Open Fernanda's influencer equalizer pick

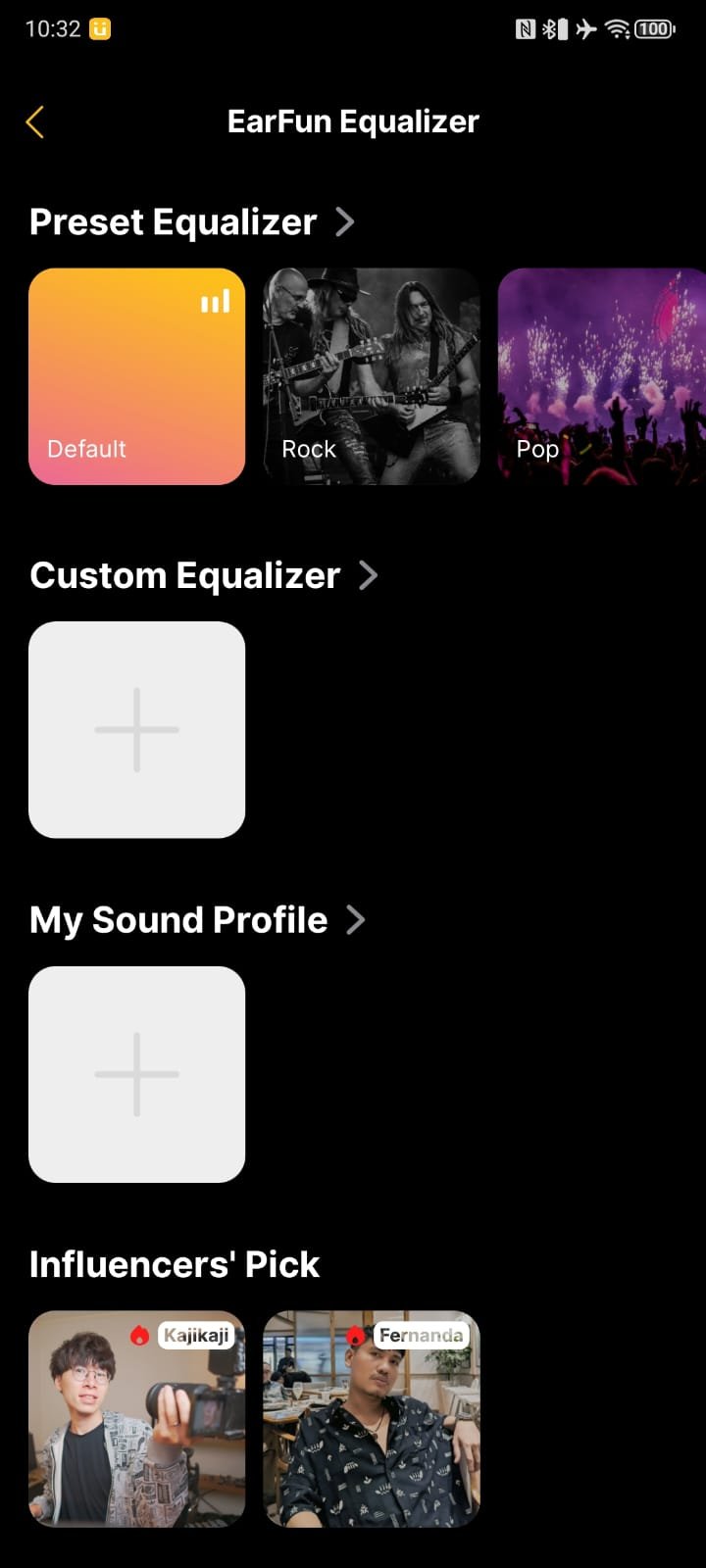click(x=372, y=1419)
